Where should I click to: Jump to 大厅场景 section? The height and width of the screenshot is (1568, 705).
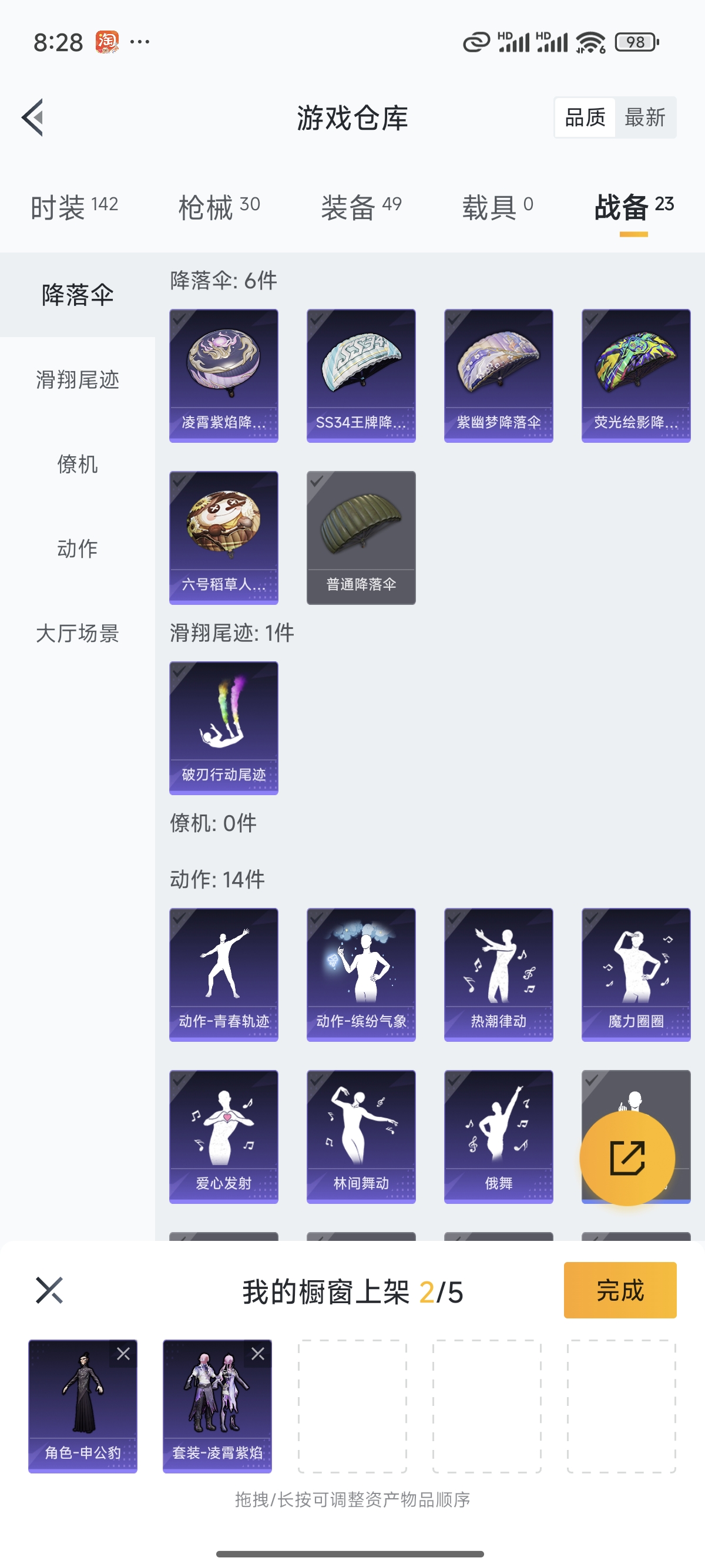tap(78, 633)
